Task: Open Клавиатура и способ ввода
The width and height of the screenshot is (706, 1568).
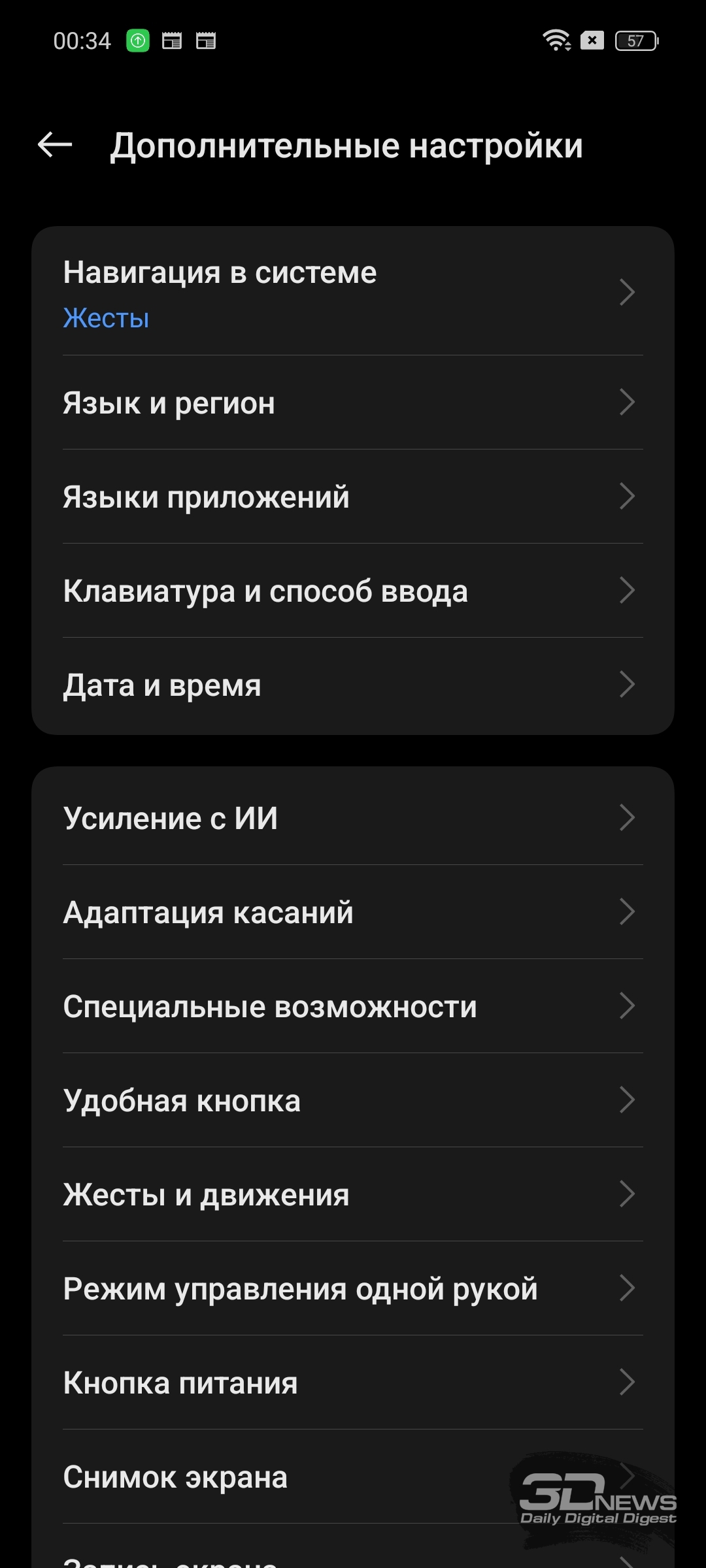Action: [x=353, y=591]
